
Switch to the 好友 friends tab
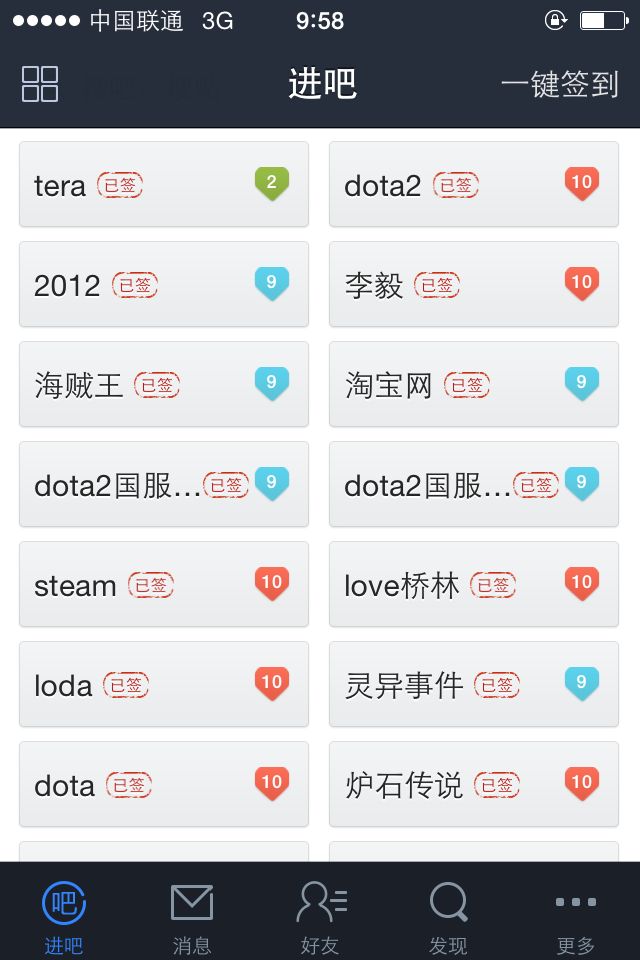tap(321, 917)
